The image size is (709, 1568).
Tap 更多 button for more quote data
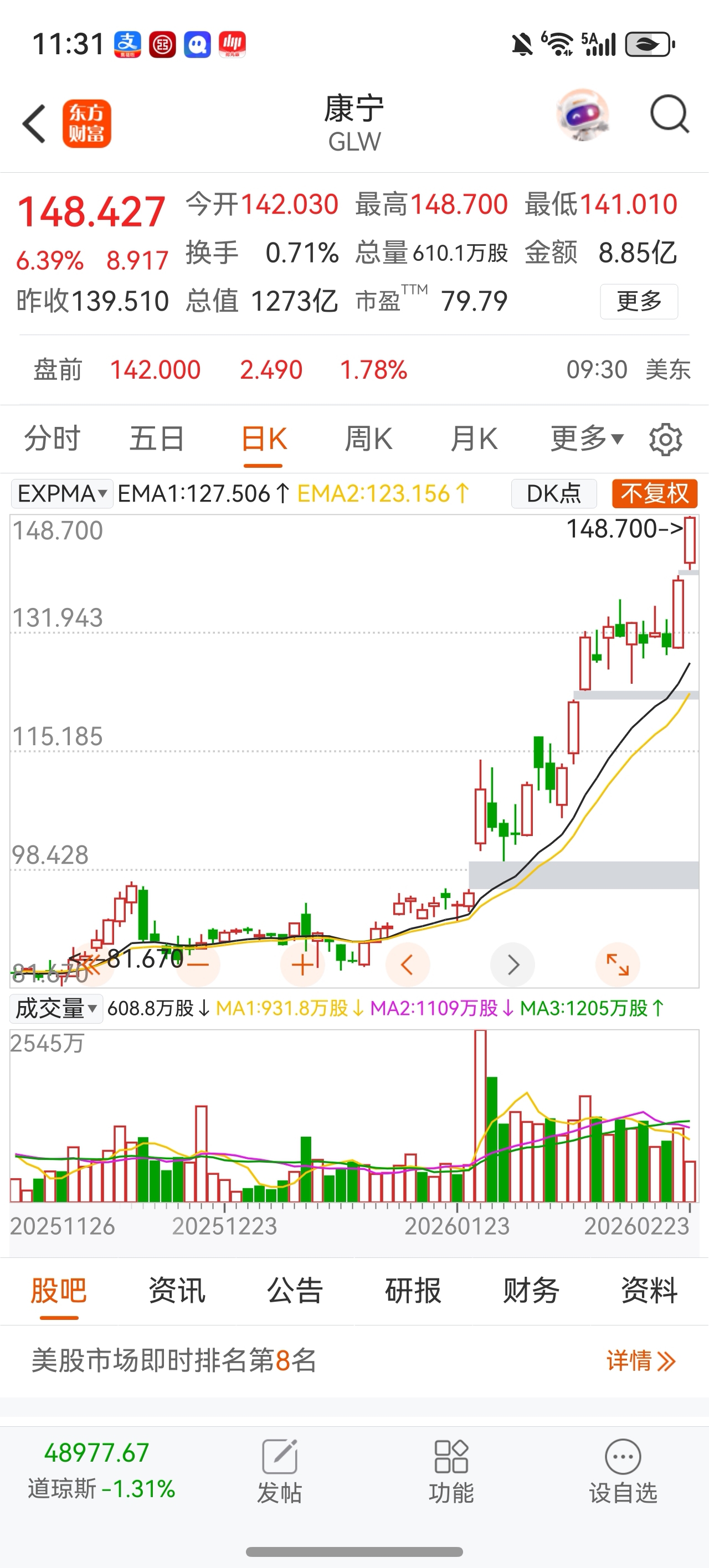coord(638,301)
